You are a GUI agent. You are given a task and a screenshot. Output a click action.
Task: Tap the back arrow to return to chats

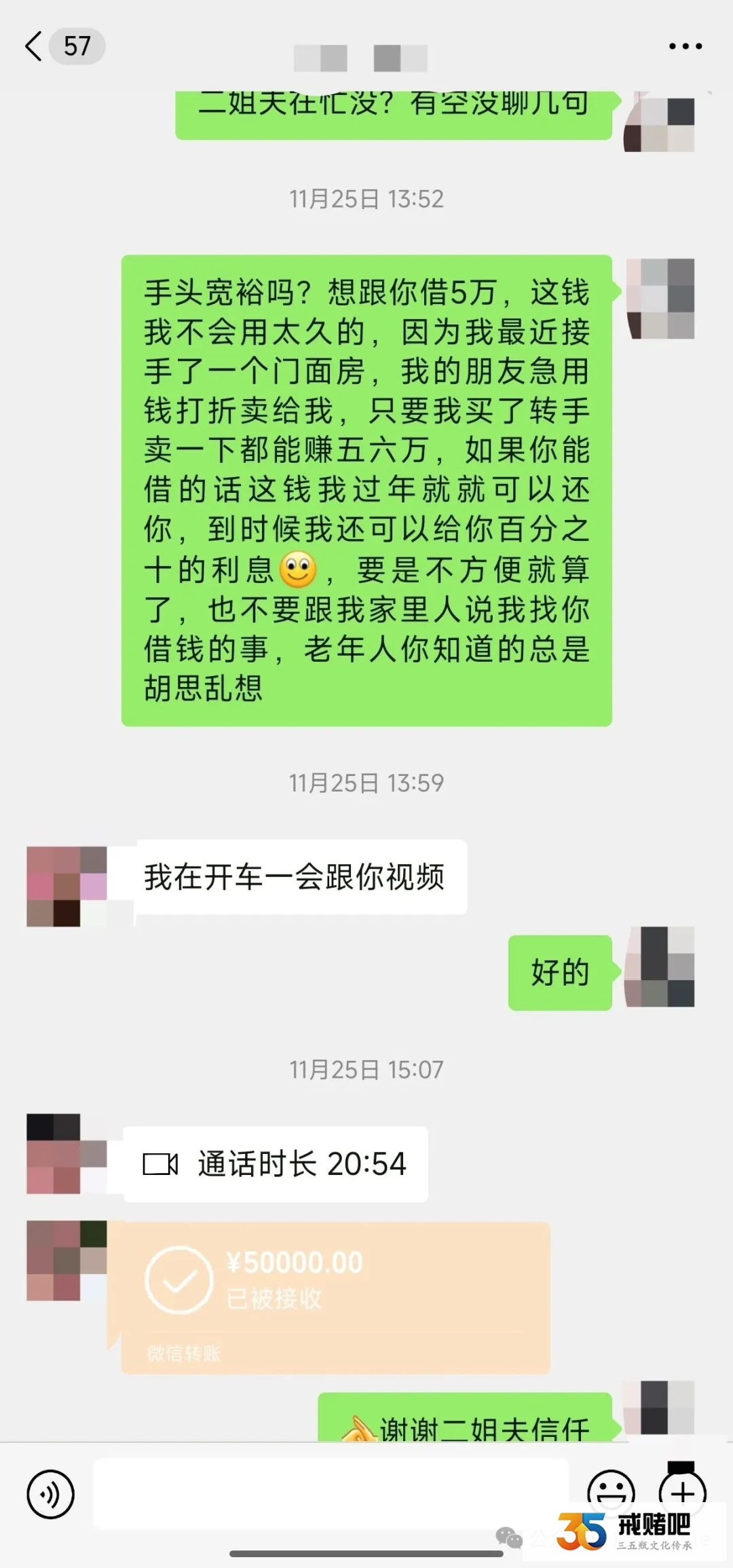click(x=33, y=46)
